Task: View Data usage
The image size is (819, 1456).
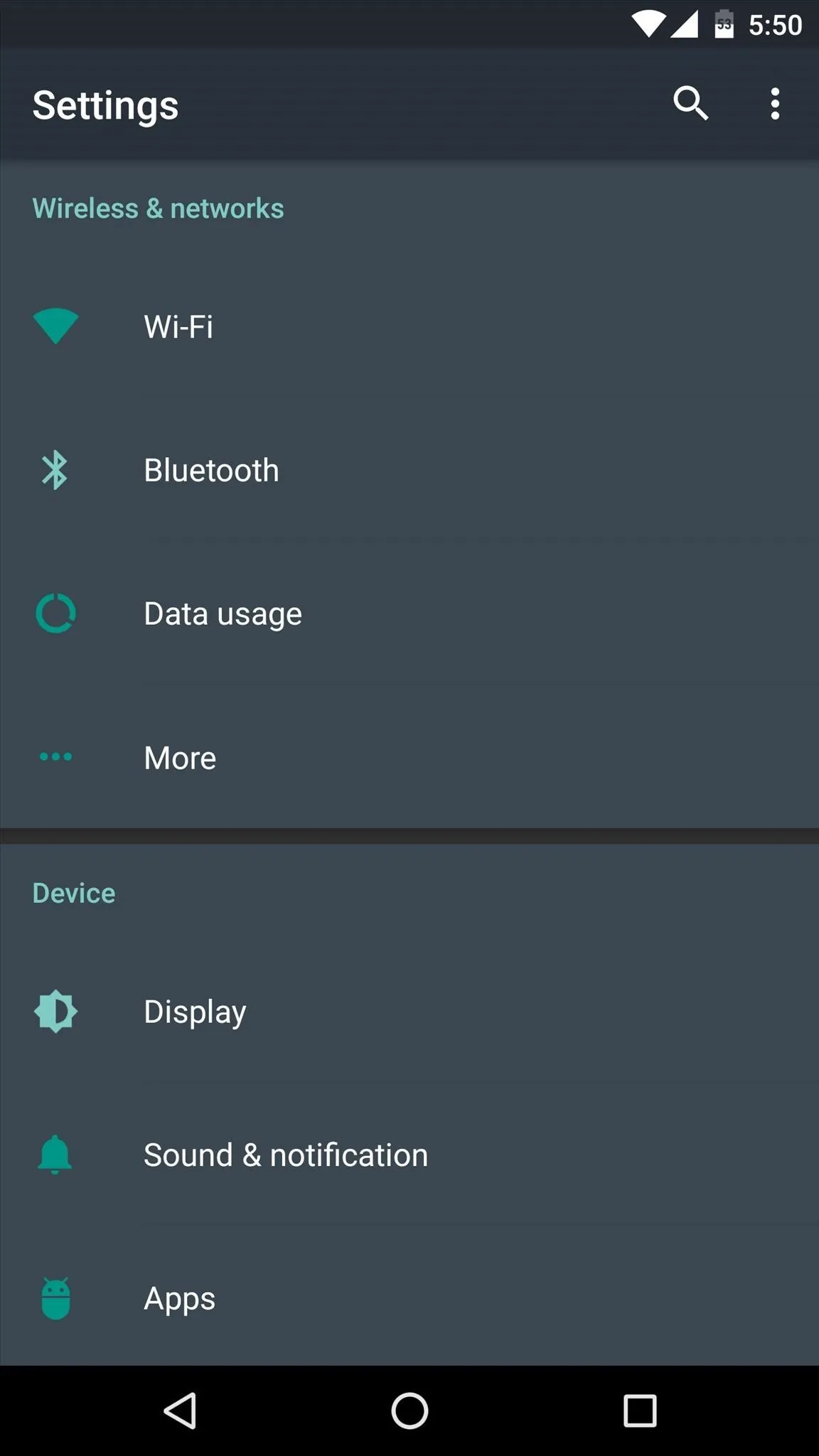Action: tap(409, 614)
